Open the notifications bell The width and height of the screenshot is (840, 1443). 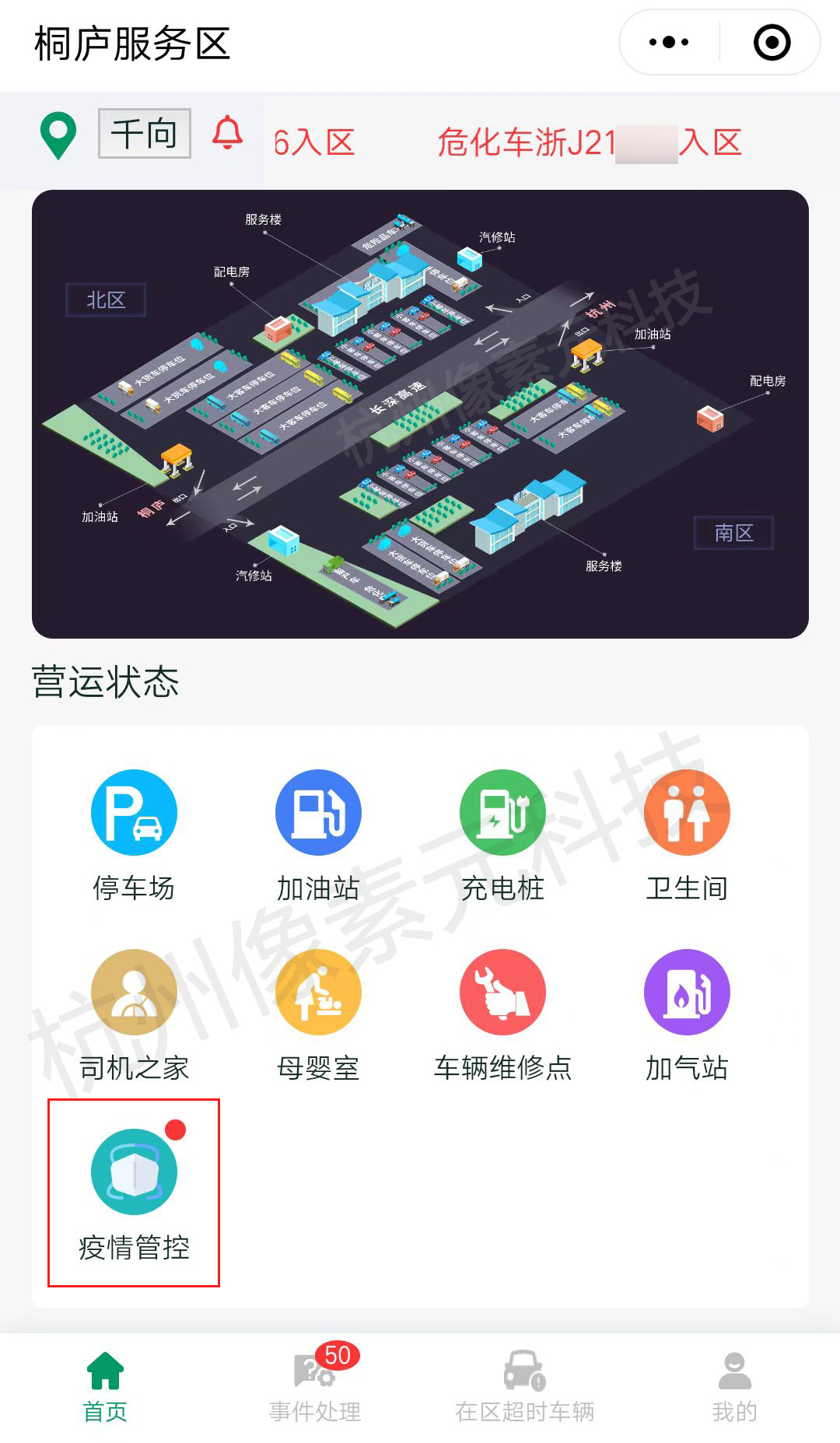tap(228, 133)
